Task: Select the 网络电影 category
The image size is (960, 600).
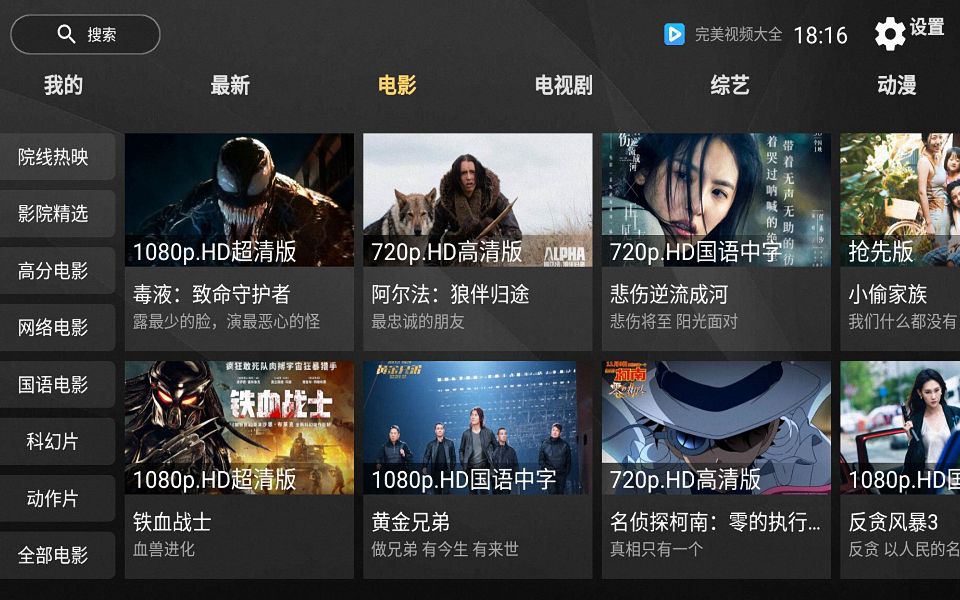Action: 55,328
